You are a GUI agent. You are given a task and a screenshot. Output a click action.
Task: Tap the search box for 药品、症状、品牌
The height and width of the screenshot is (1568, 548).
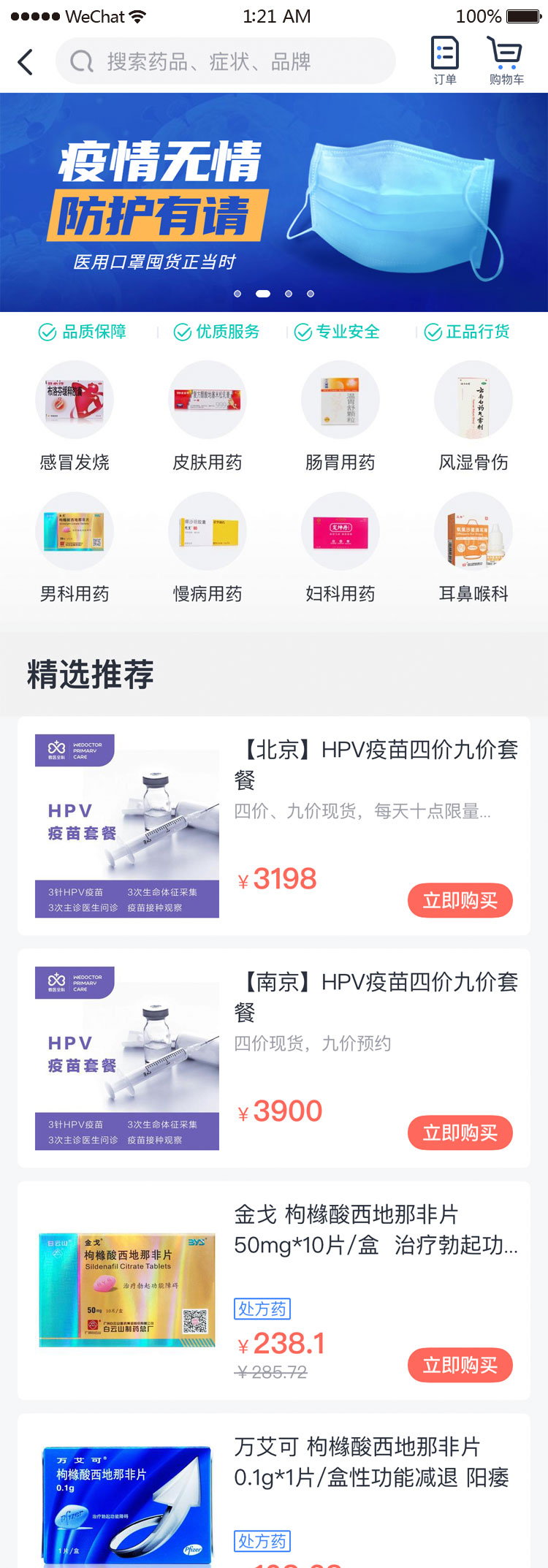pos(225,61)
